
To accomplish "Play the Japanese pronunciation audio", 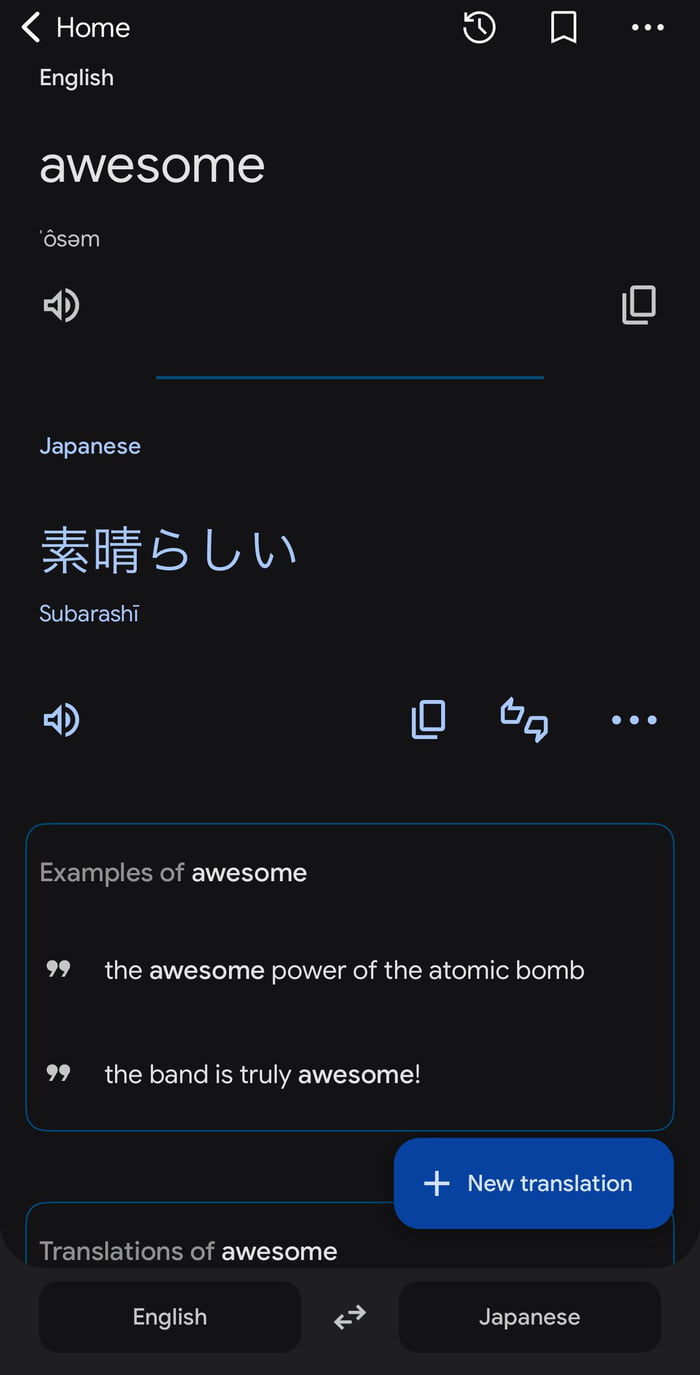I will (61, 719).
